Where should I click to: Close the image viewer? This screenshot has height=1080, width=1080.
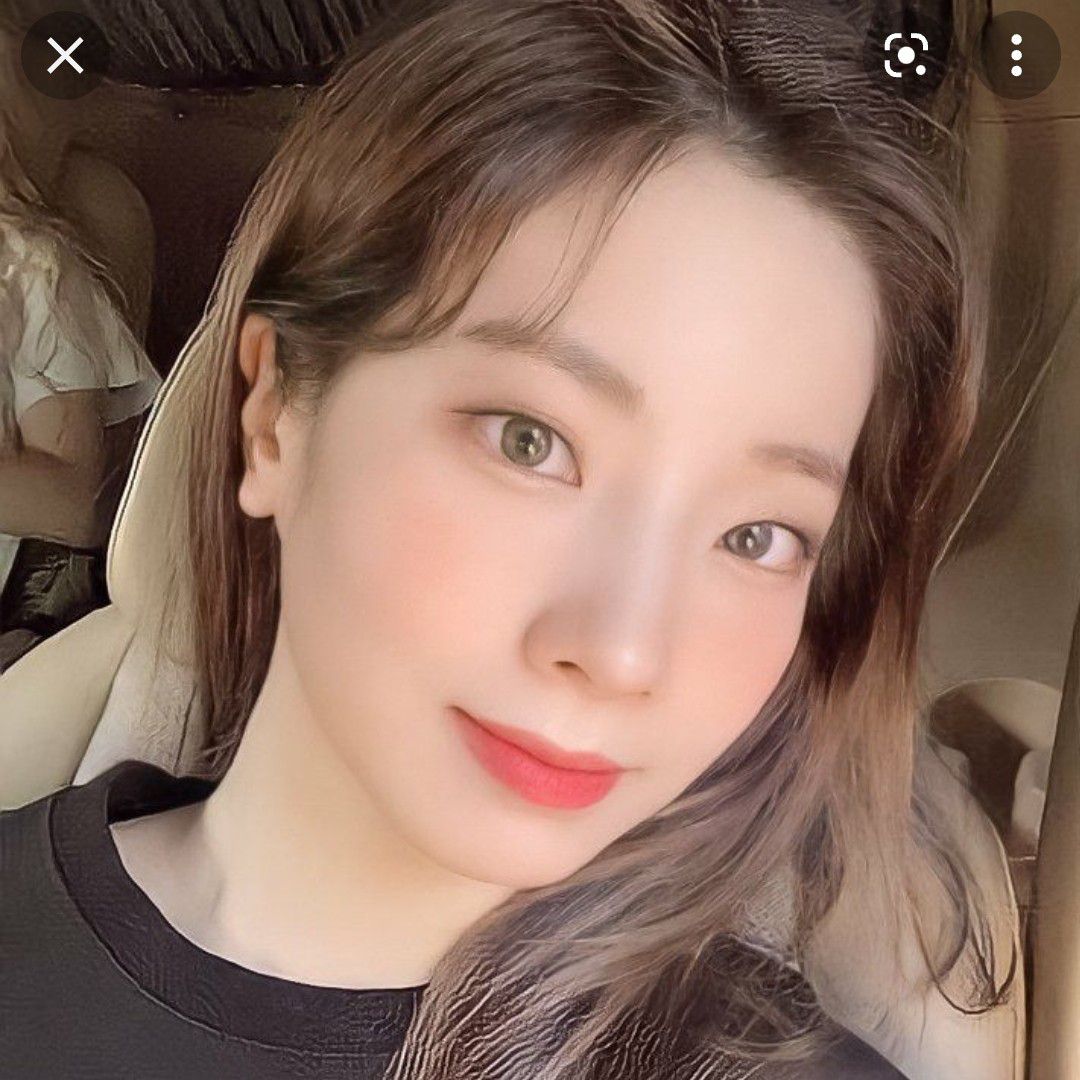coord(65,56)
